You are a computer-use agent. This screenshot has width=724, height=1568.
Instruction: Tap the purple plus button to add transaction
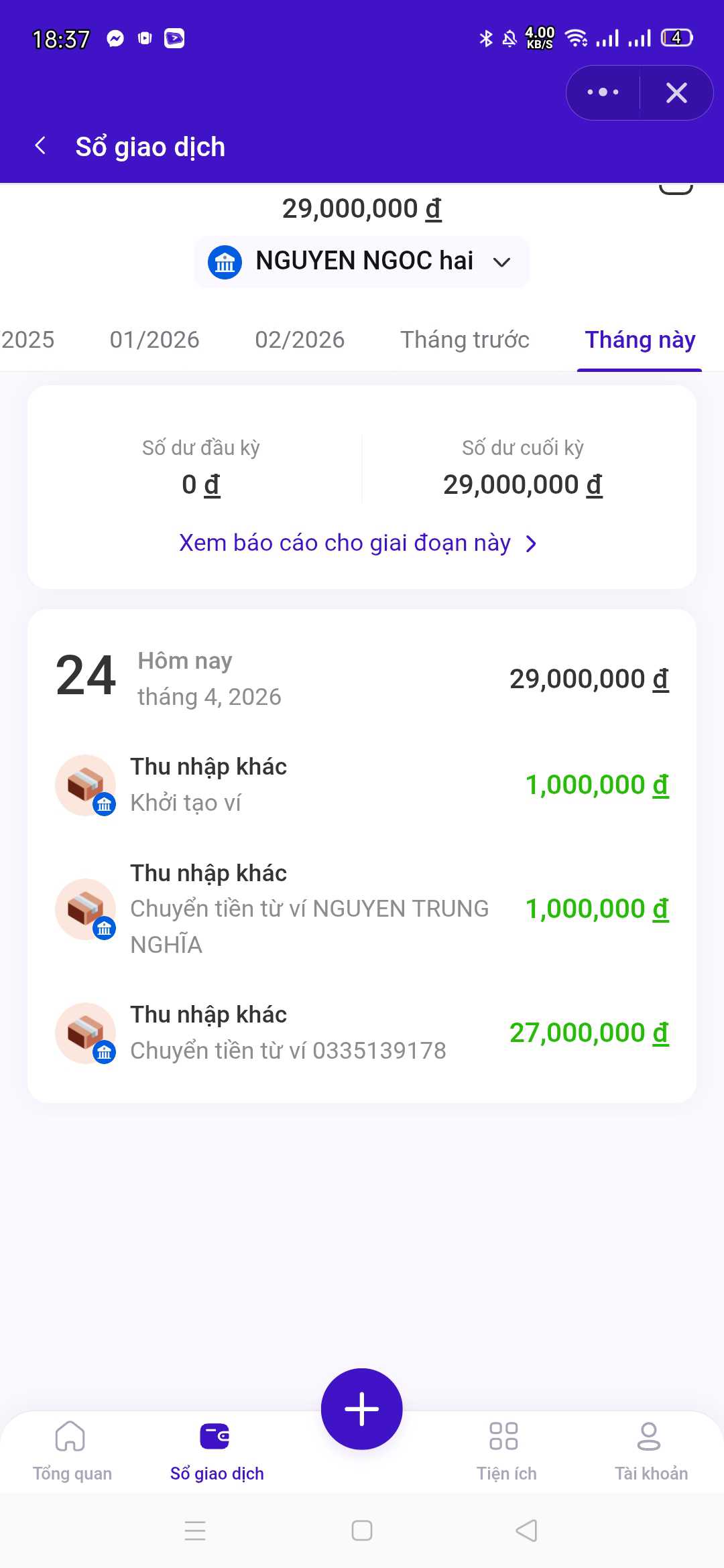[361, 1409]
